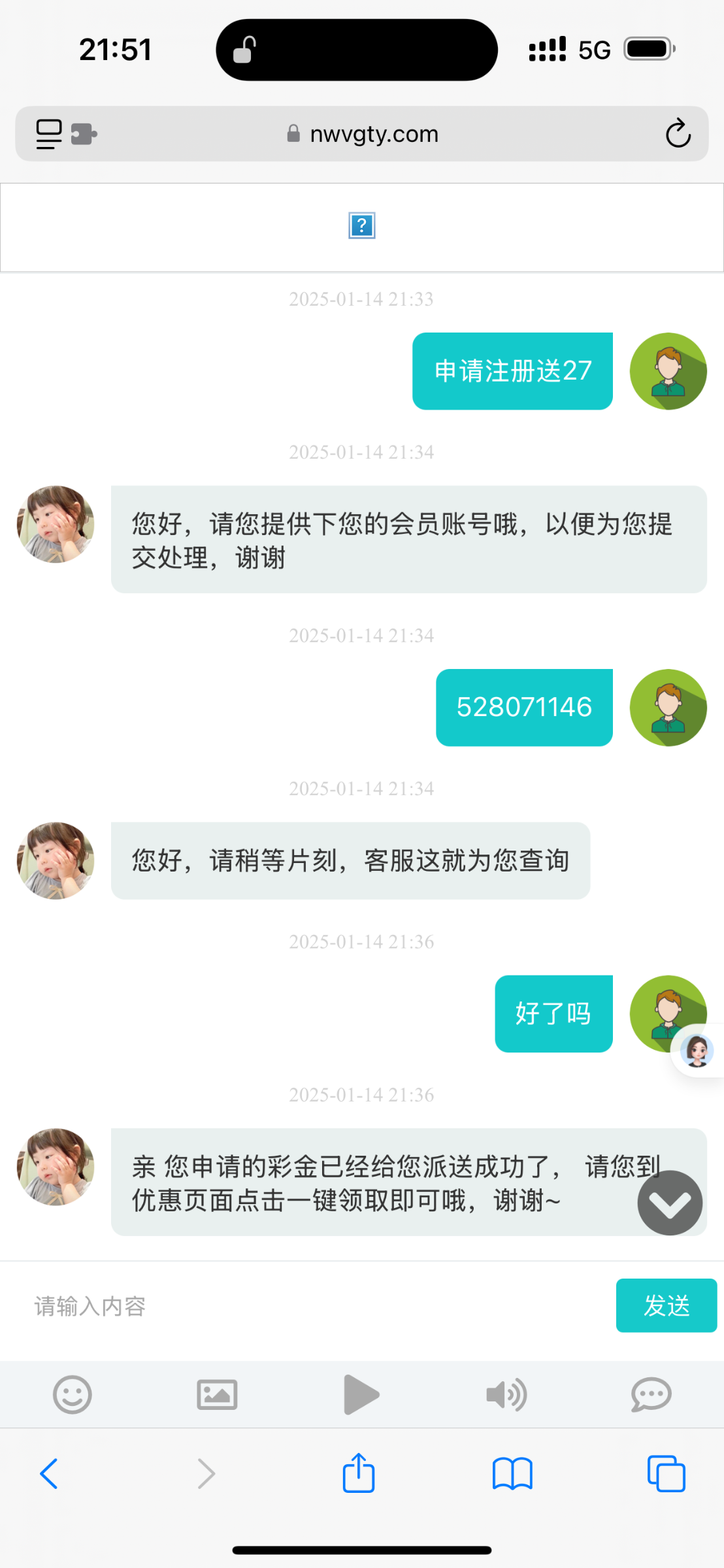
Task: Go back to previous page
Action: (x=49, y=1474)
